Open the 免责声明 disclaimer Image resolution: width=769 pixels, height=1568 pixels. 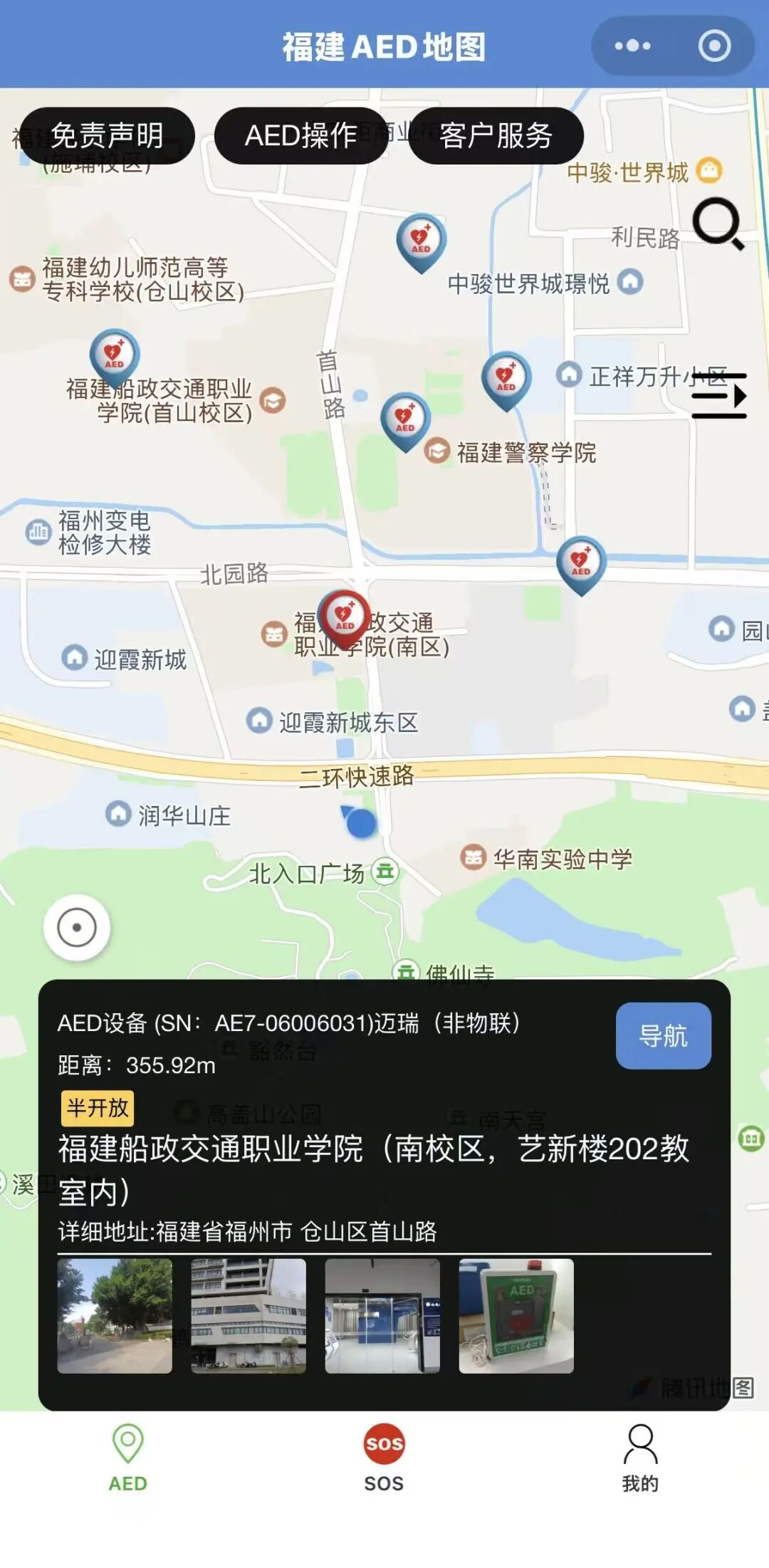[107, 135]
